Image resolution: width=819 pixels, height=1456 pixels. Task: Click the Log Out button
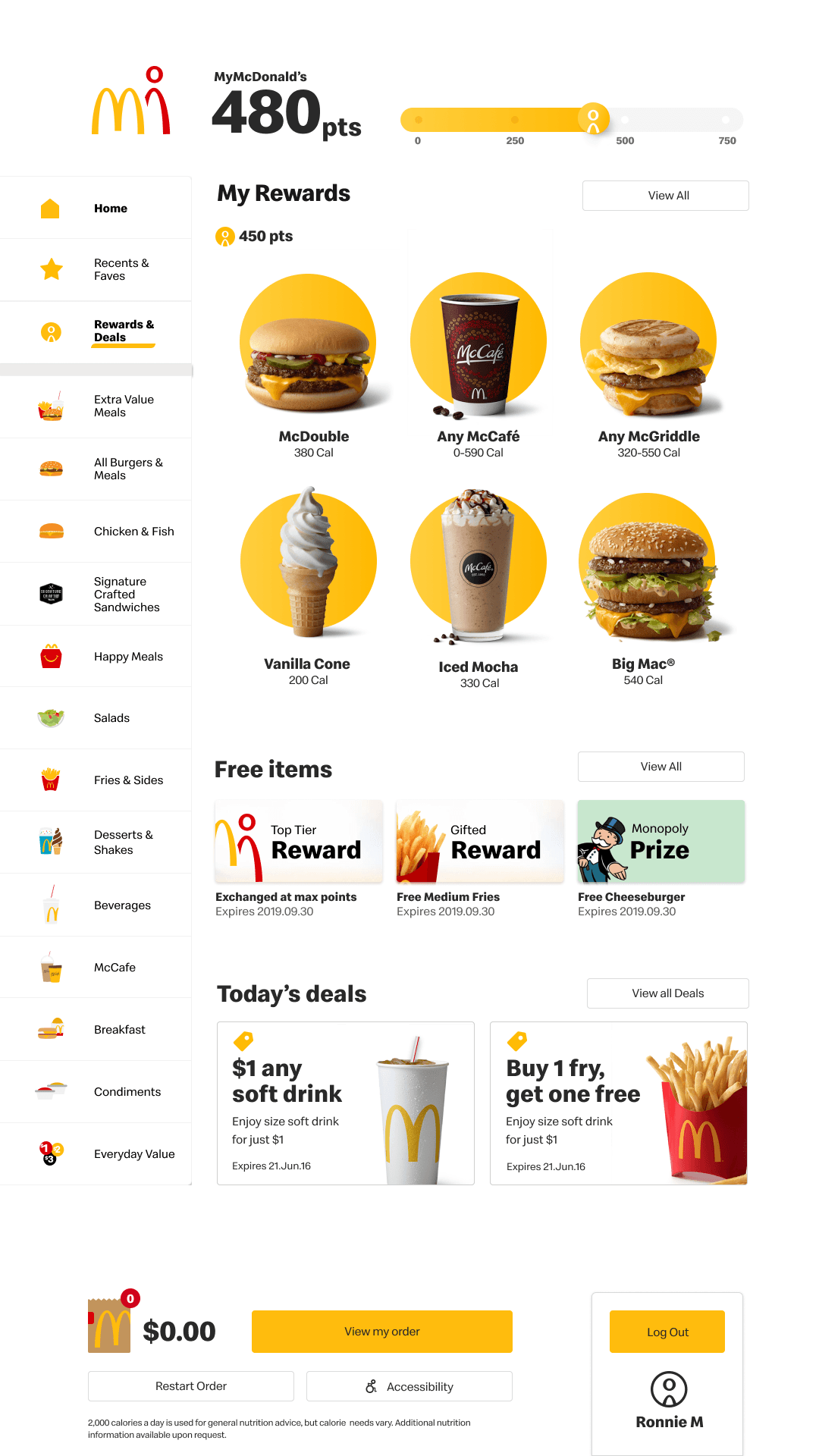click(x=667, y=1331)
